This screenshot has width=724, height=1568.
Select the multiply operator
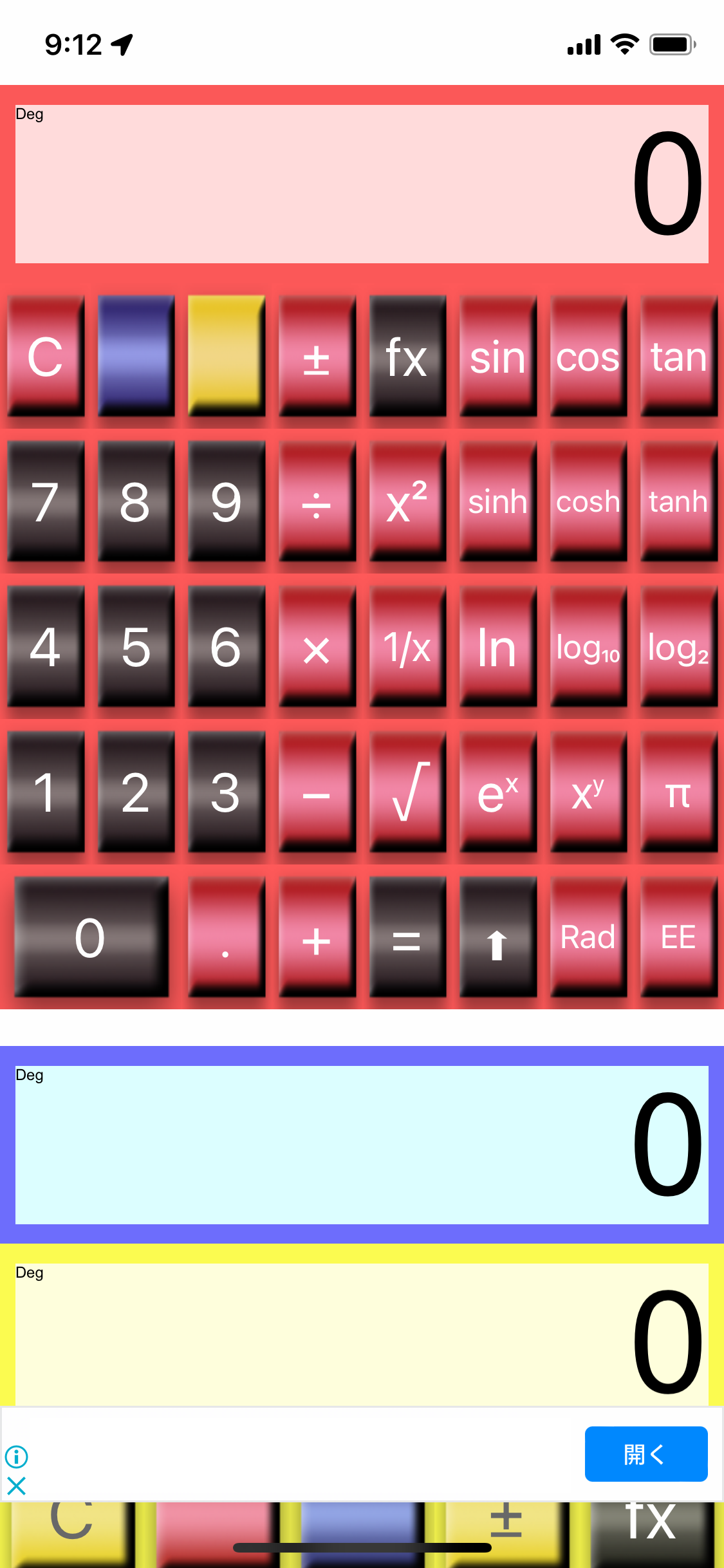coord(317,647)
